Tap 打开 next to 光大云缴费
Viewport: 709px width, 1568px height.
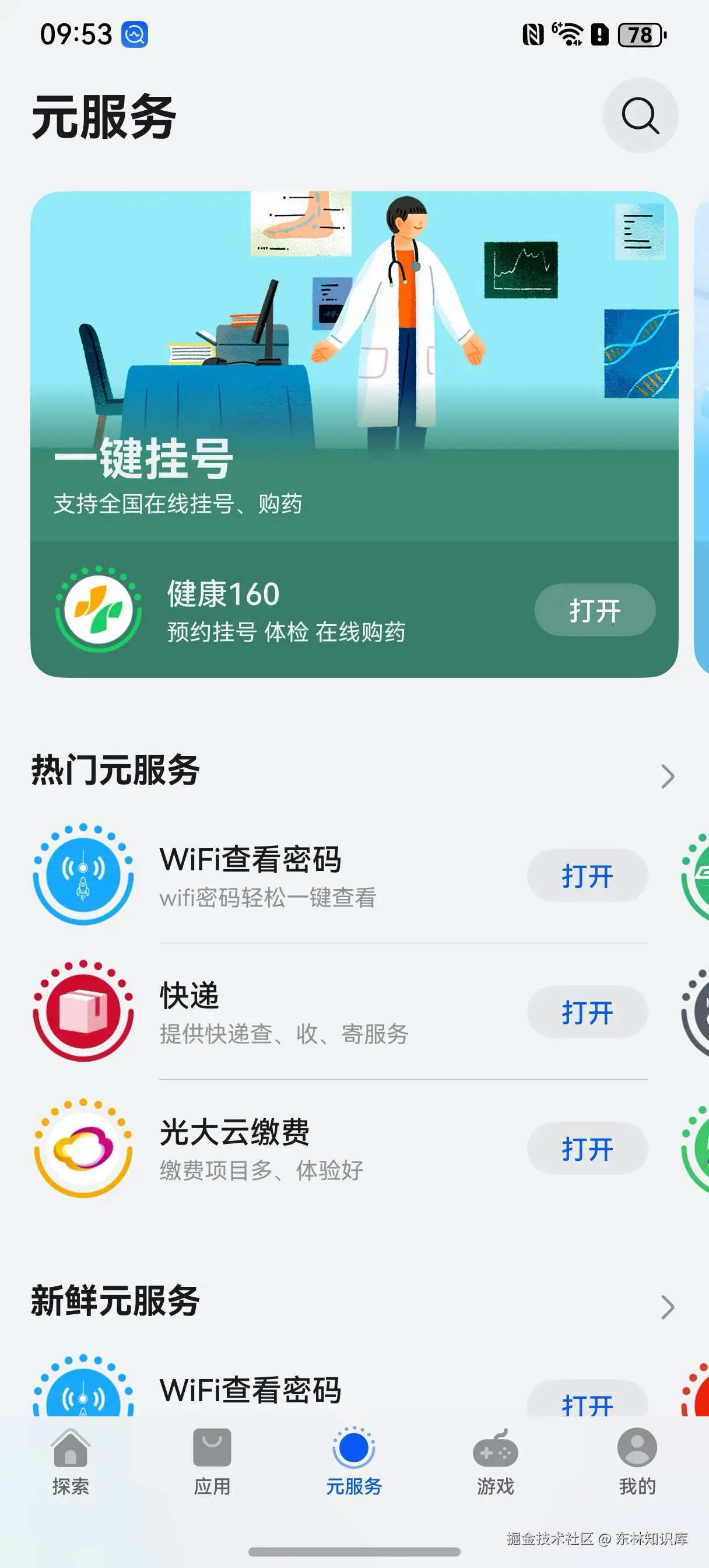click(x=587, y=1149)
